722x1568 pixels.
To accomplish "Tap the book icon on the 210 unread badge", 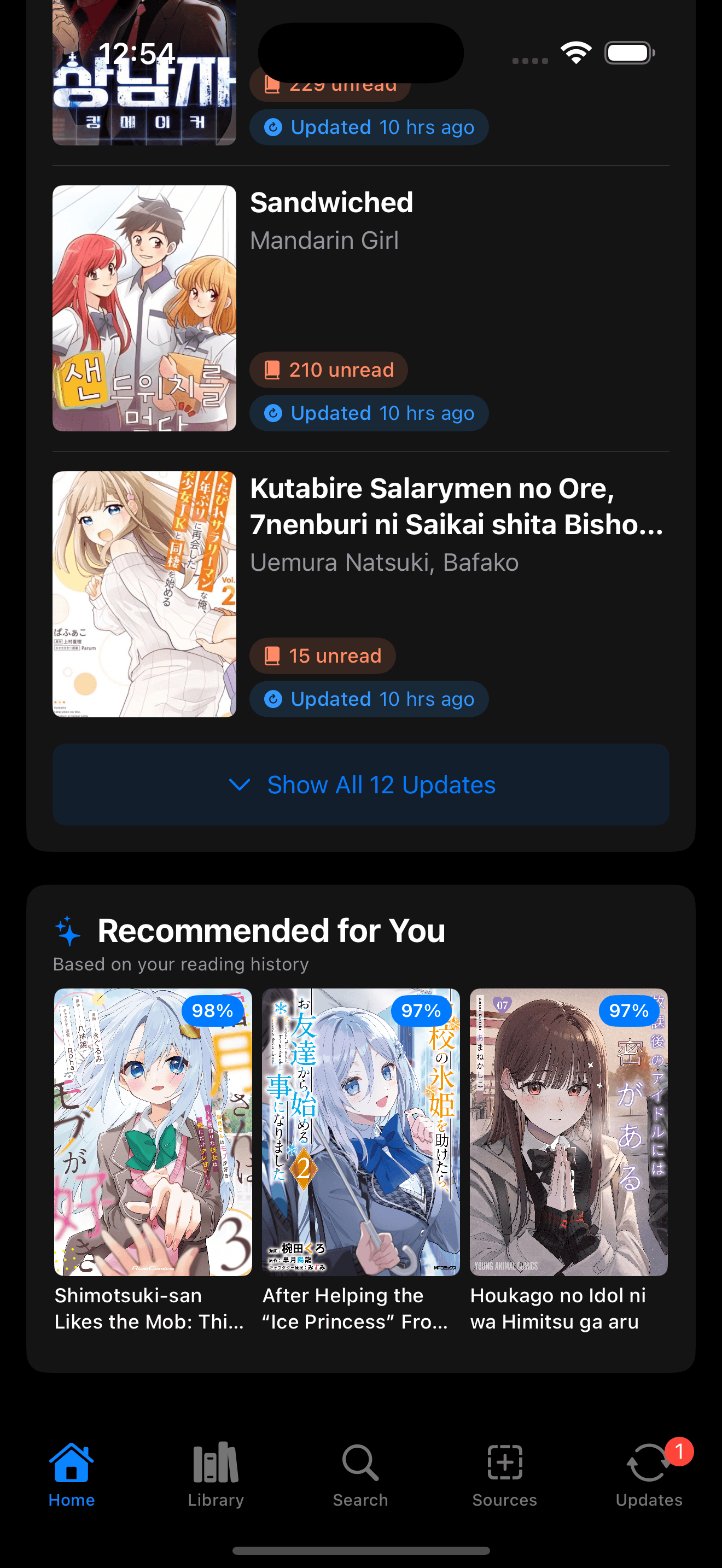I will (271, 369).
